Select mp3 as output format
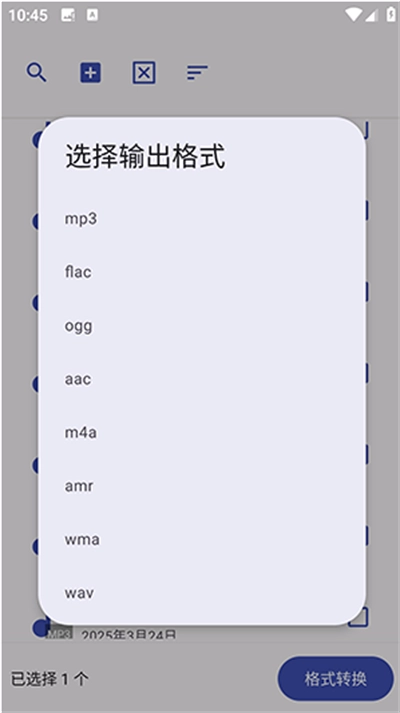 [x=202, y=219]
